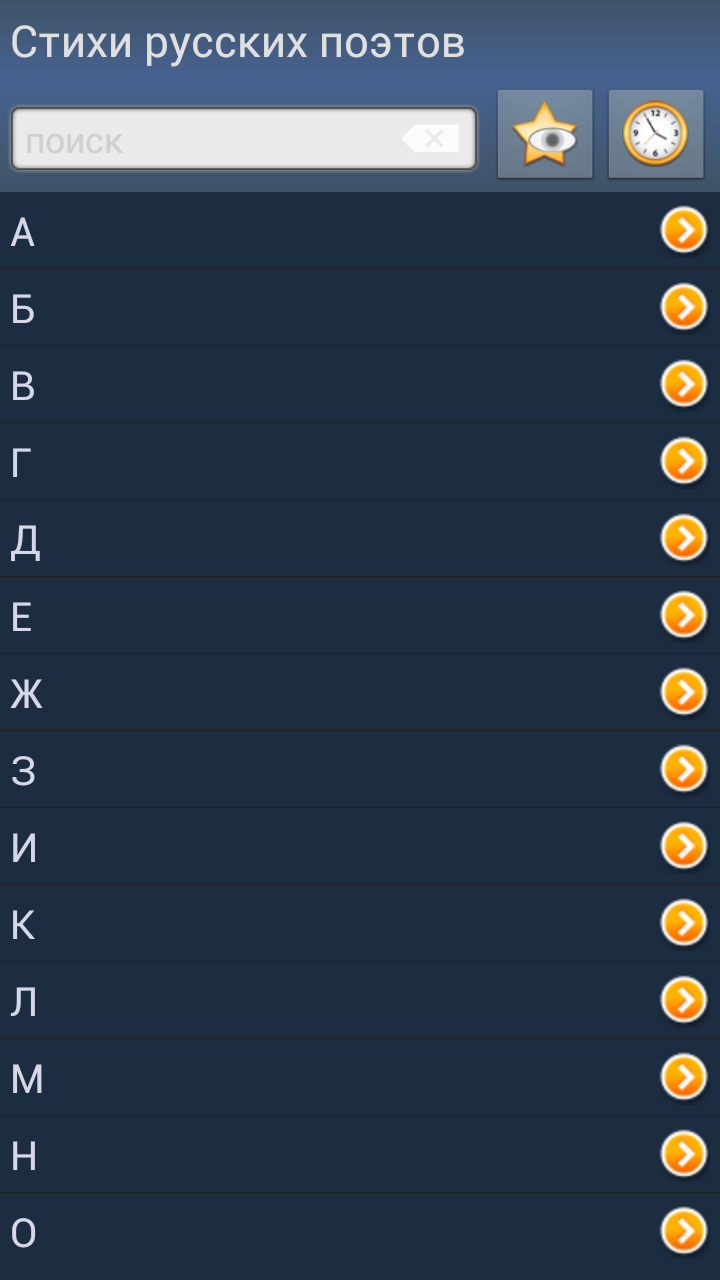
Task: Show poets under letter О
Action: (x=360, y=1232)
